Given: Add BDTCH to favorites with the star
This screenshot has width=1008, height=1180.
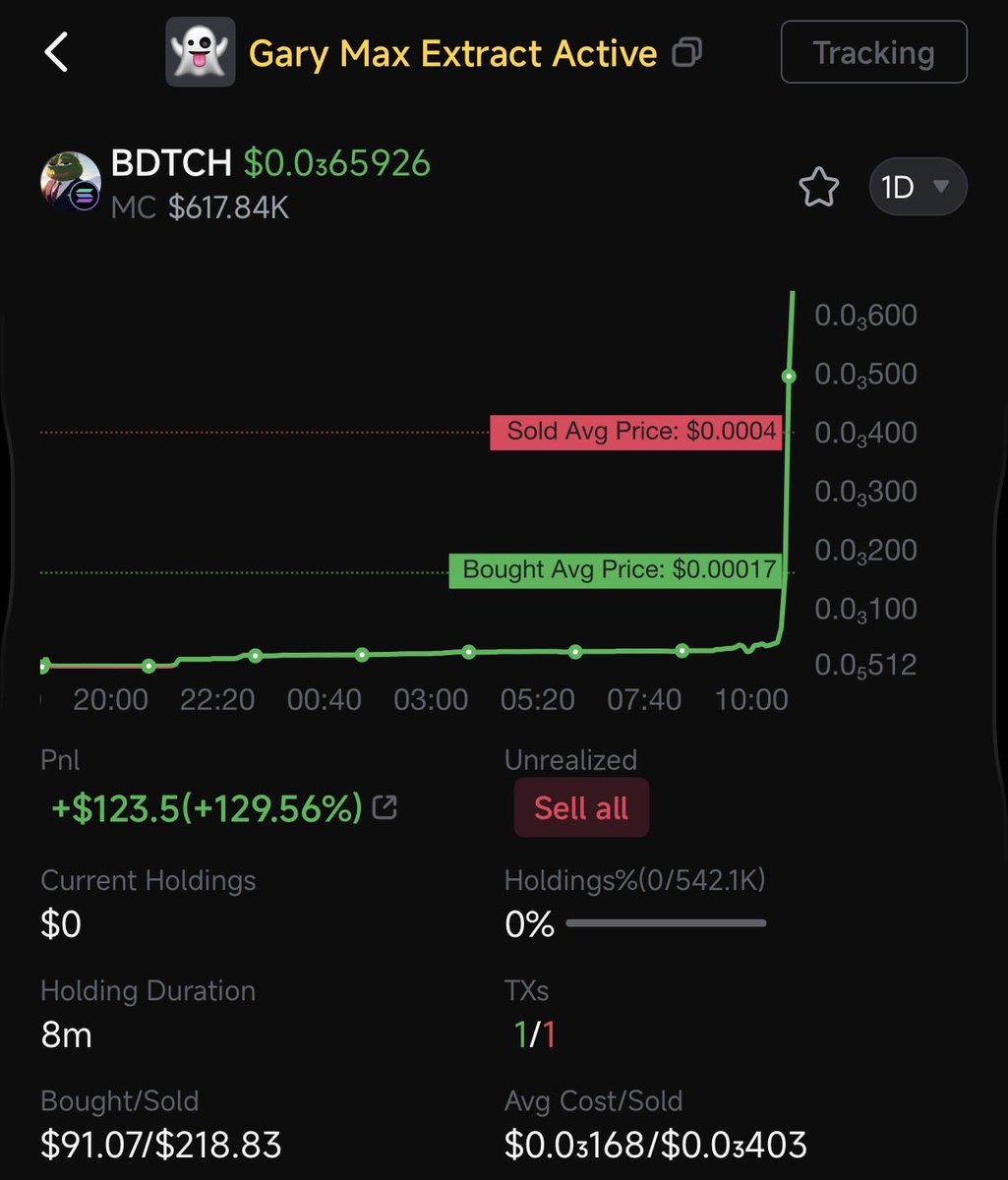Looking at the screenshot, I should [x=818, y=187].
